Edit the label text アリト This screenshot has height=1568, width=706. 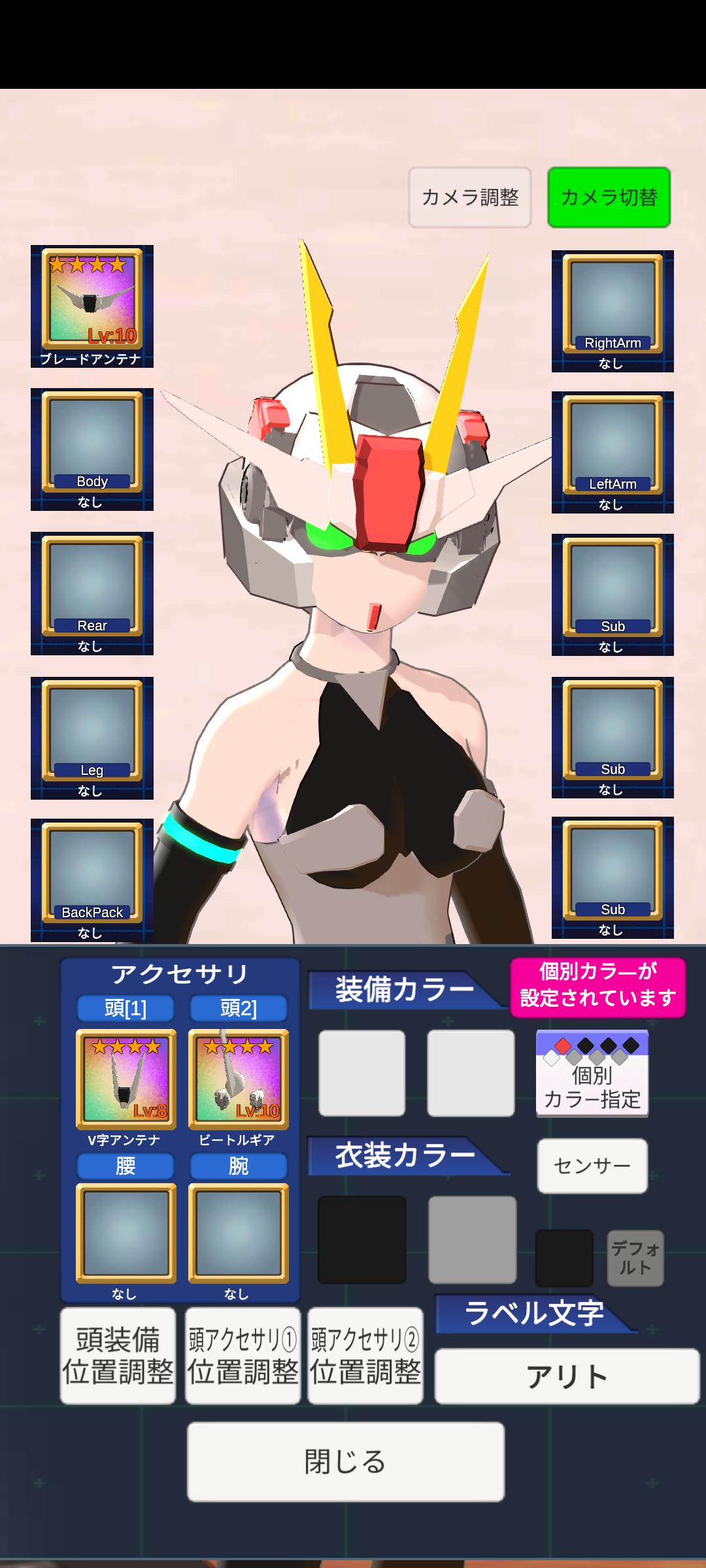pyautogui.click(x=567, y=1377)
